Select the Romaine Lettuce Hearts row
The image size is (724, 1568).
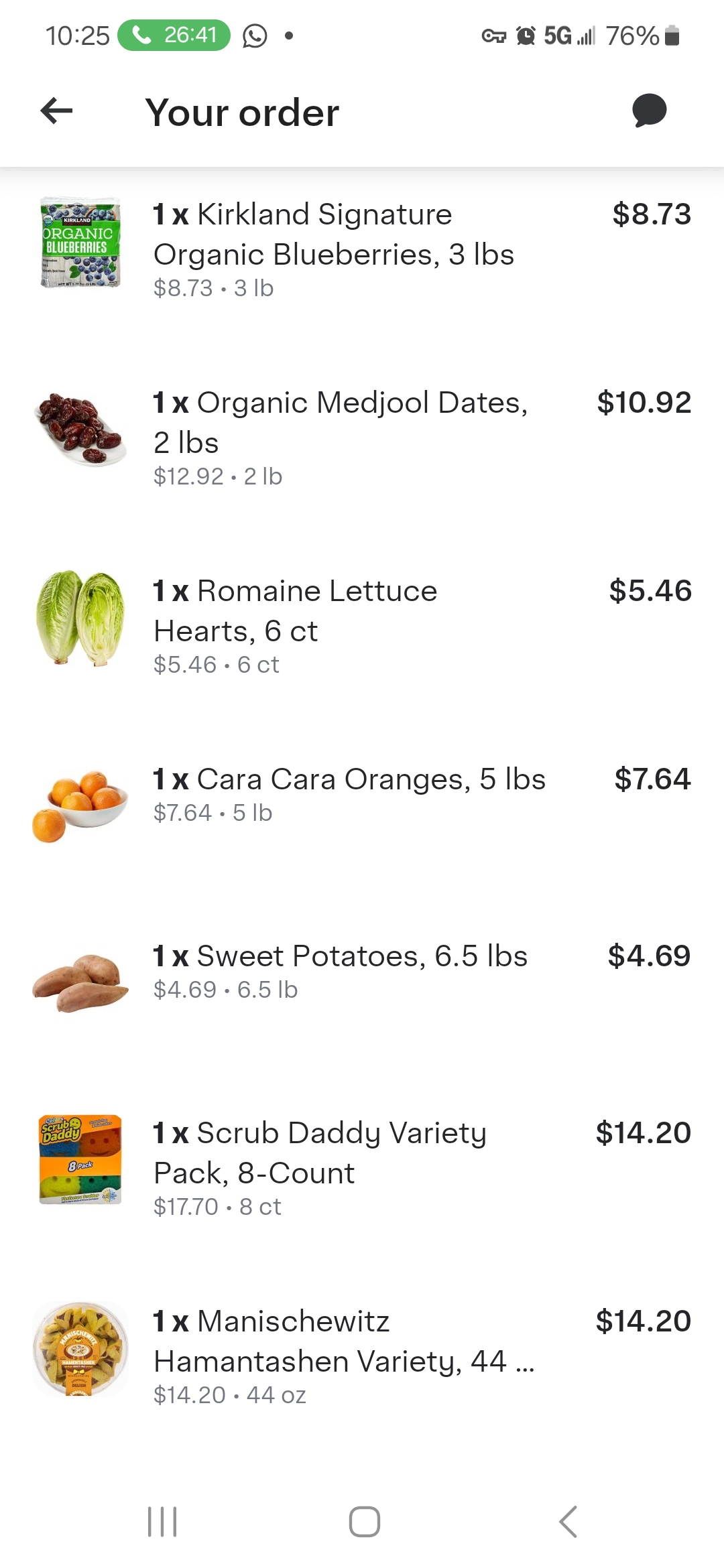click(x=362, y=625)
